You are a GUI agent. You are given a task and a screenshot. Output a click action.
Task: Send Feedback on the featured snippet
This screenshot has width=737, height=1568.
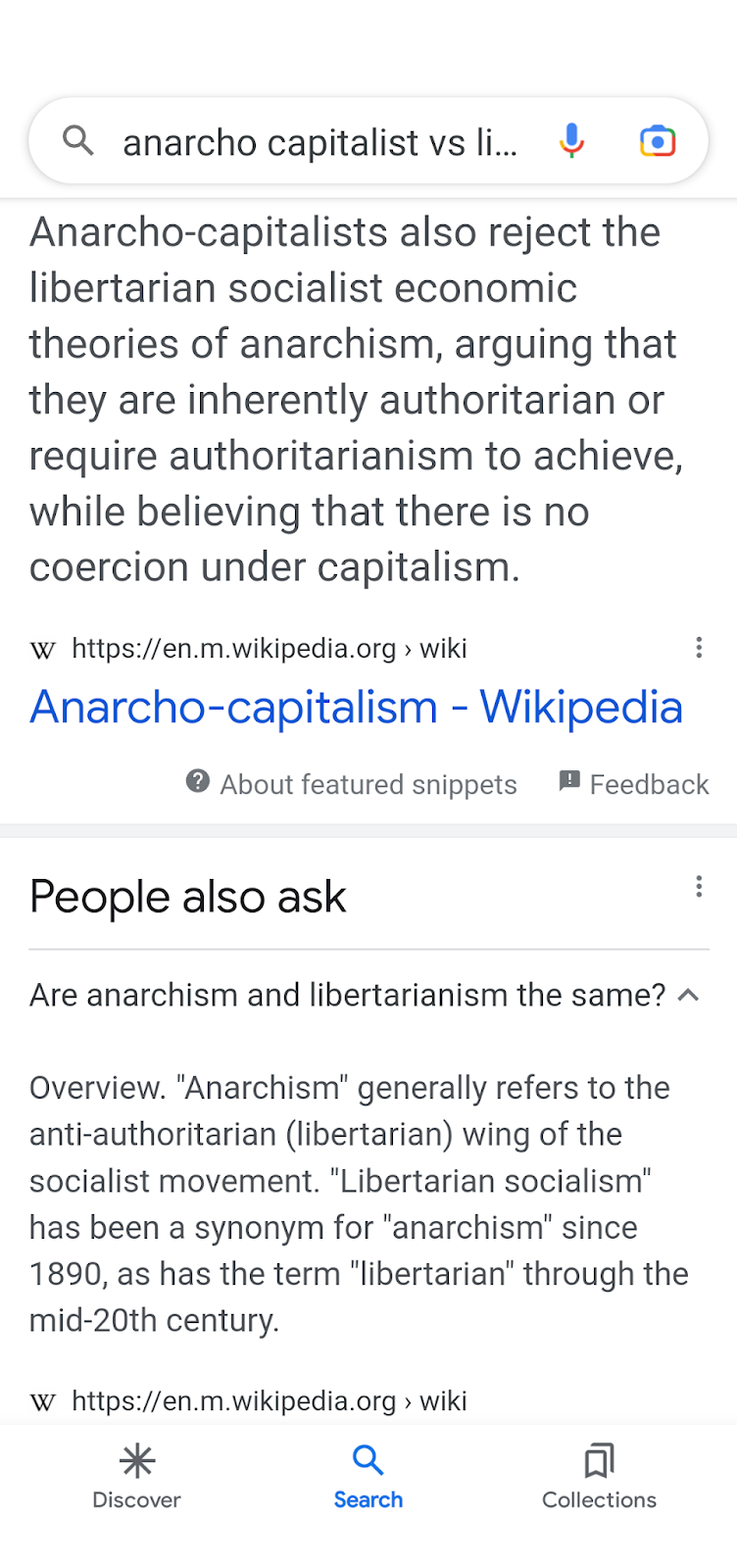634,784
